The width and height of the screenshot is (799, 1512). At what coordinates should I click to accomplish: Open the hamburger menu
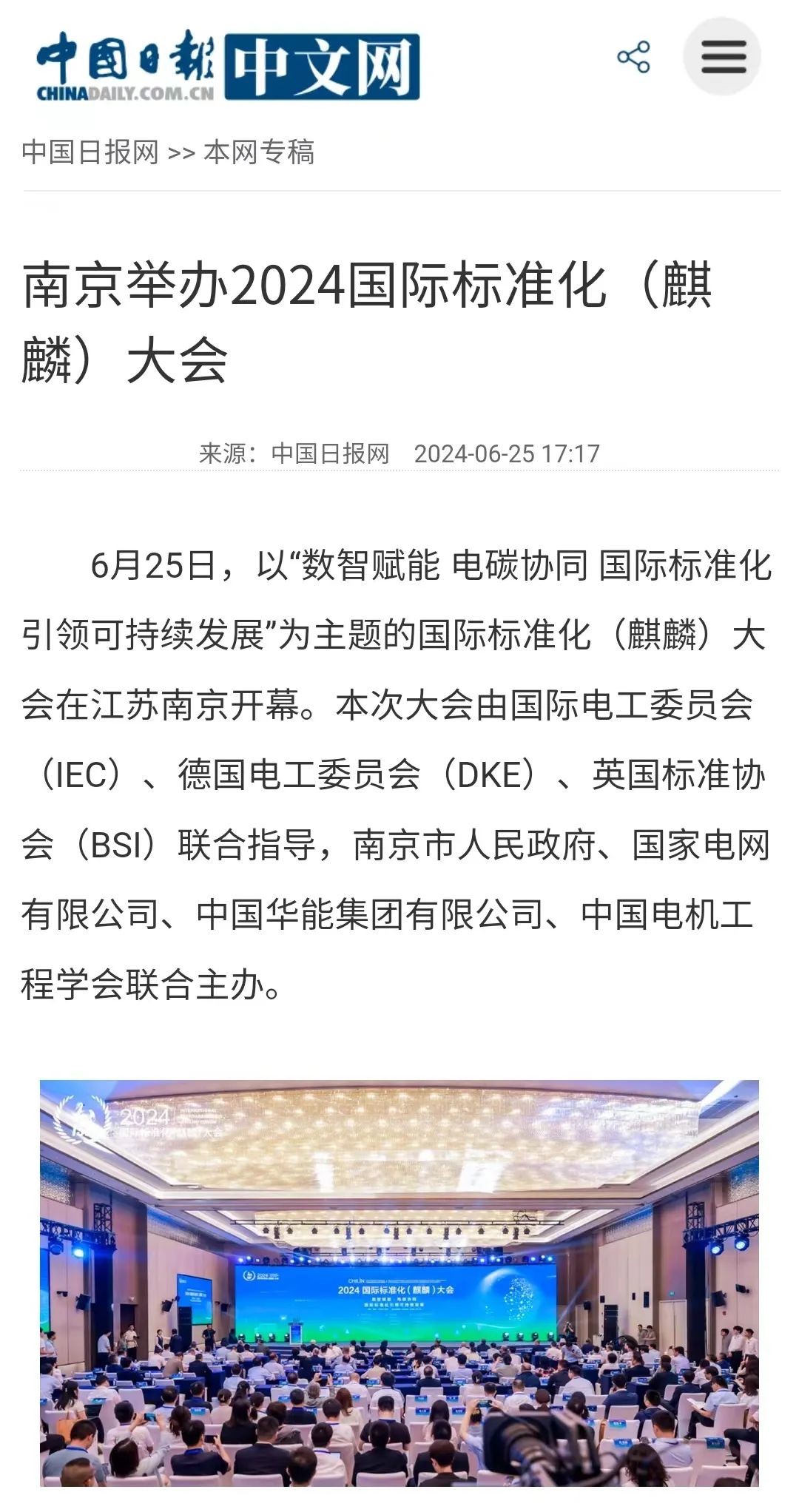pos(722,57)
